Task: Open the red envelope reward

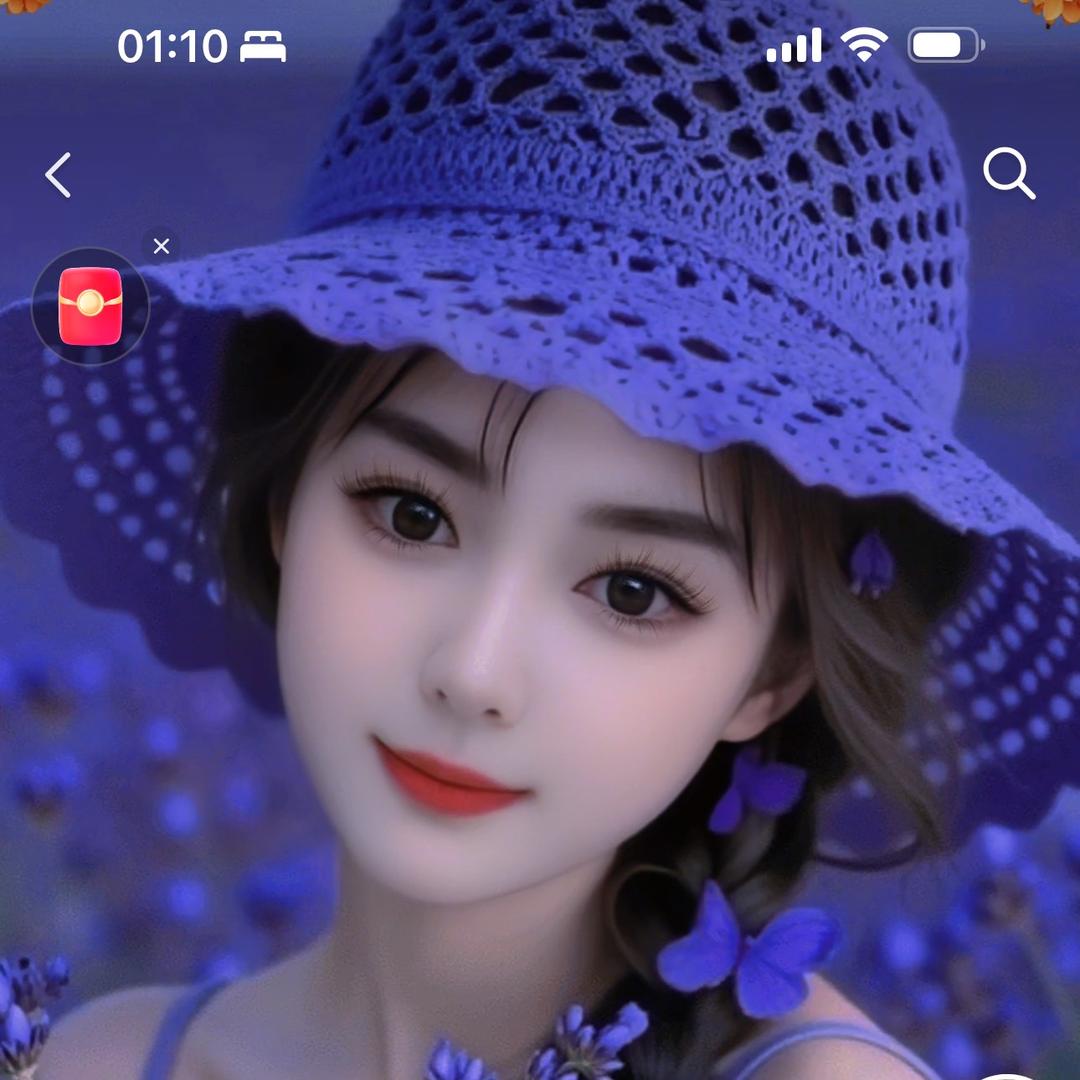Action: click(x=90, y=306)
